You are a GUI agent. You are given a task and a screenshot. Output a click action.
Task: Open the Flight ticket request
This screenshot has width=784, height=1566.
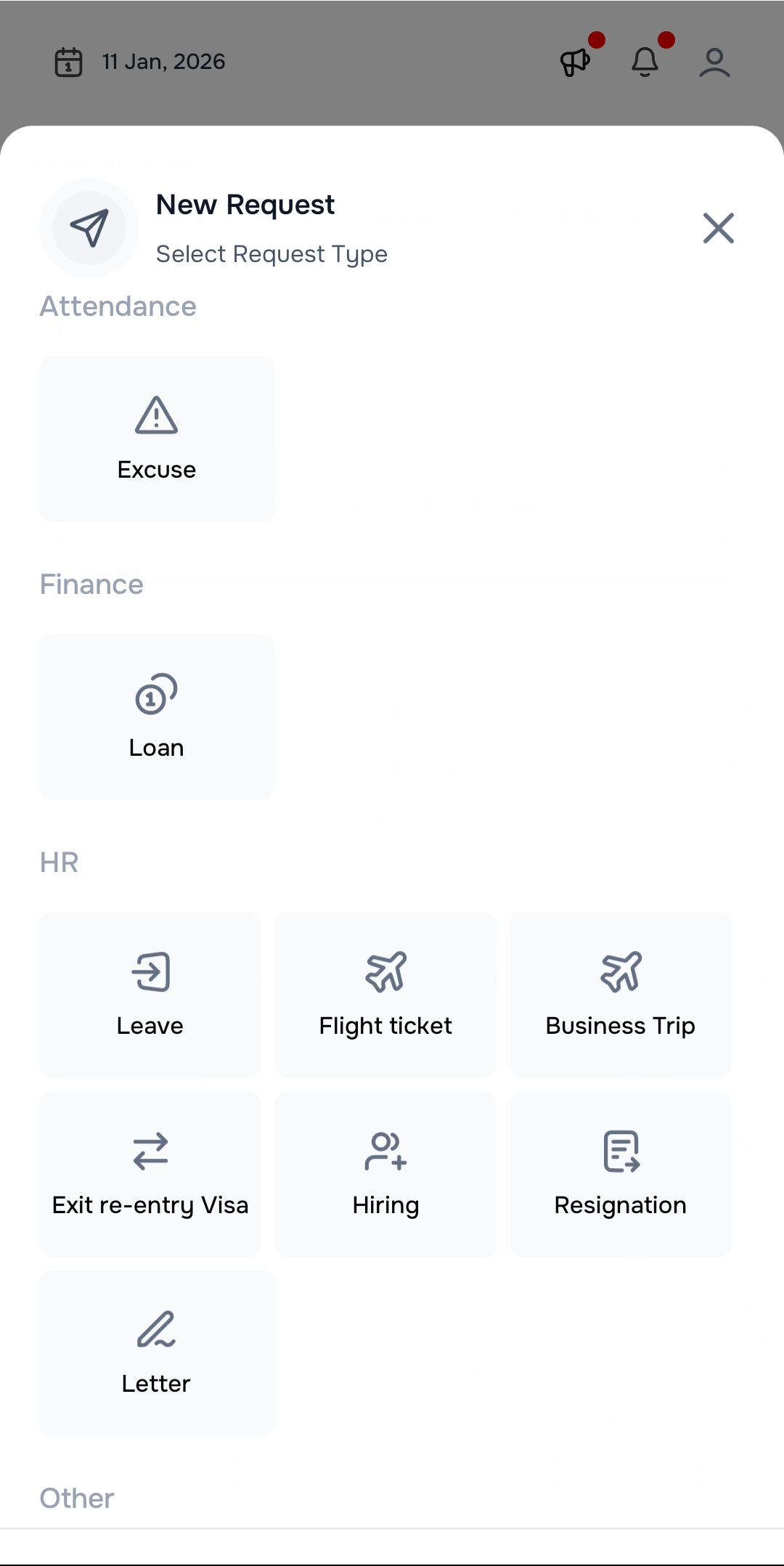[x=385, y=995]
